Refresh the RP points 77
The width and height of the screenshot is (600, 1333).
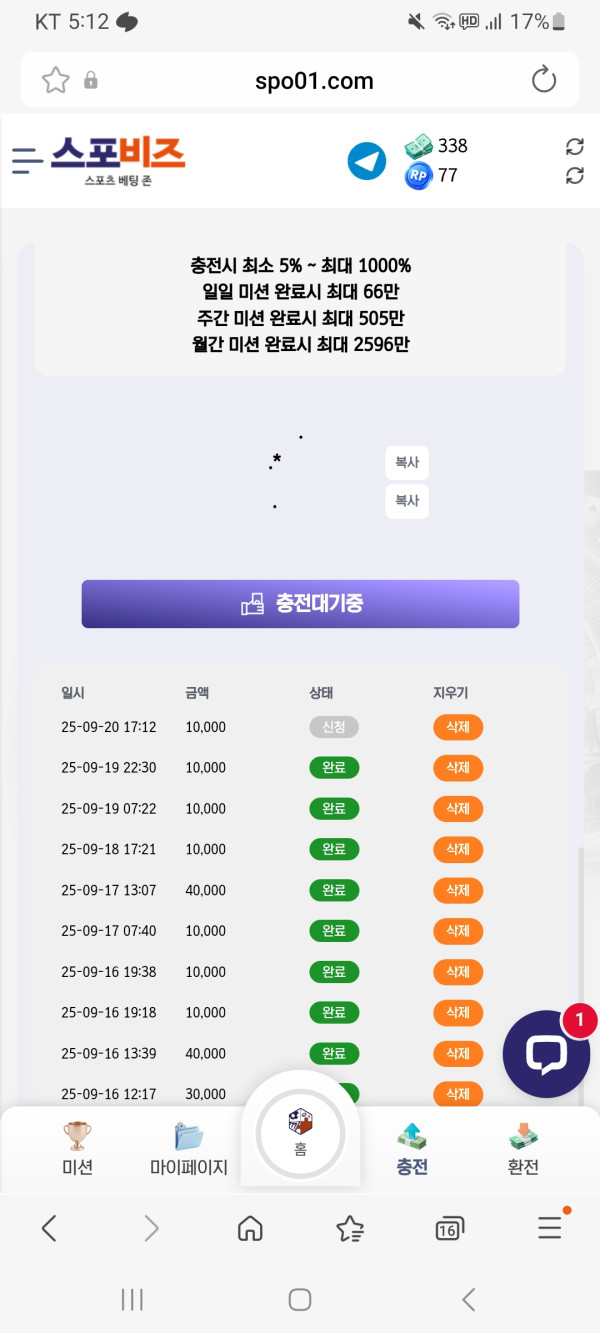pos(574,176)
